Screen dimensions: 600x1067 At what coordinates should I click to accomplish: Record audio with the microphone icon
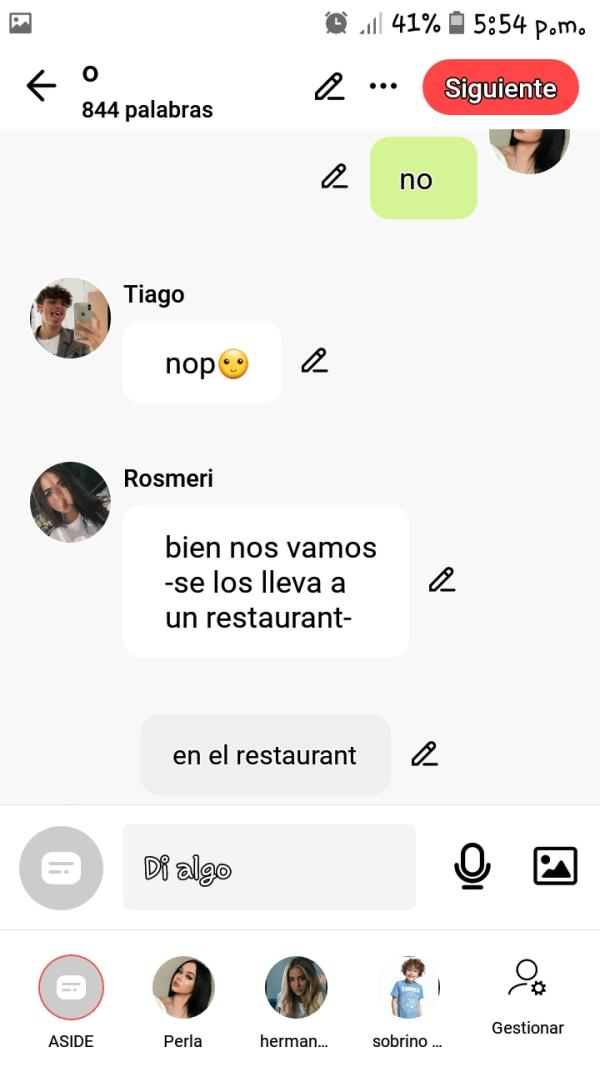pos(472,866)
